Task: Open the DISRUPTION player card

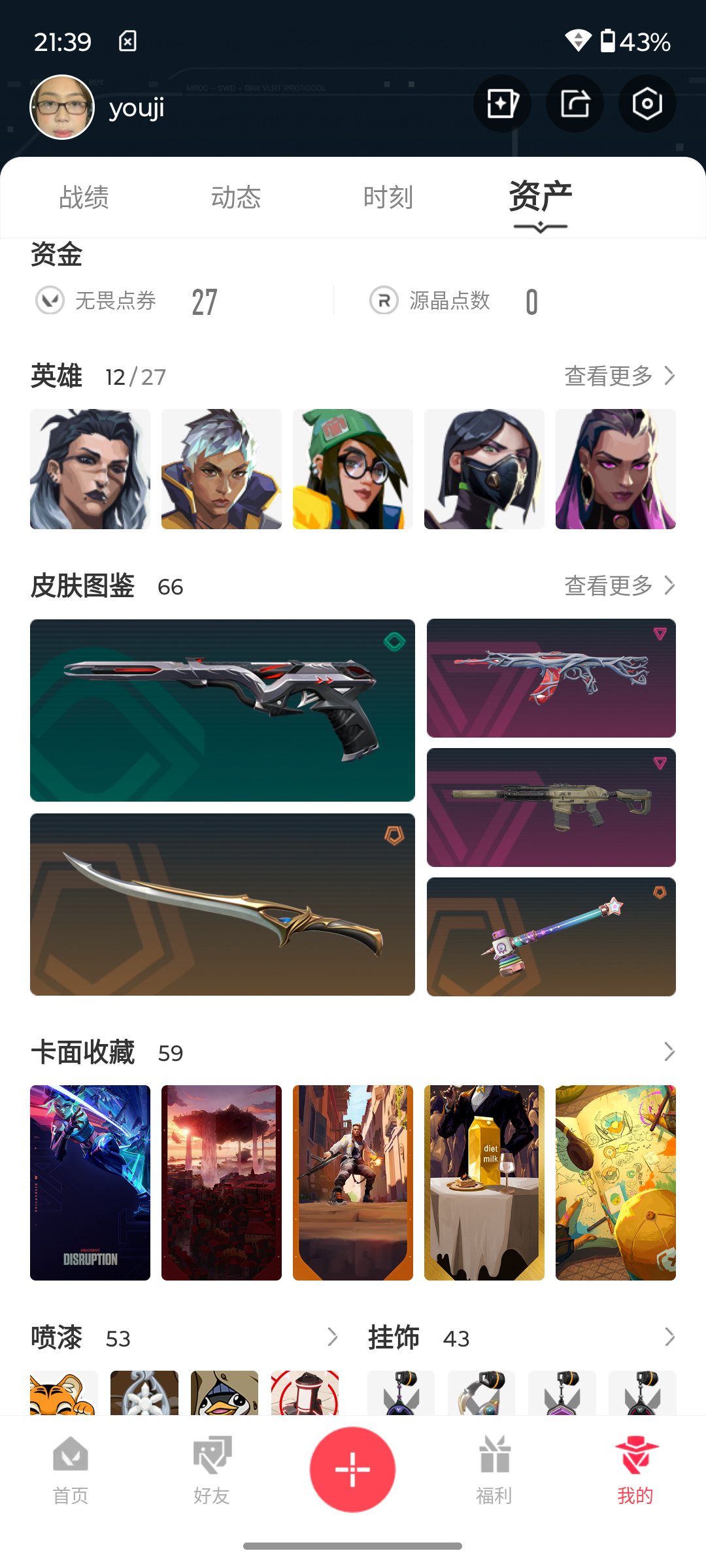Action: [x=90, y=1183]
